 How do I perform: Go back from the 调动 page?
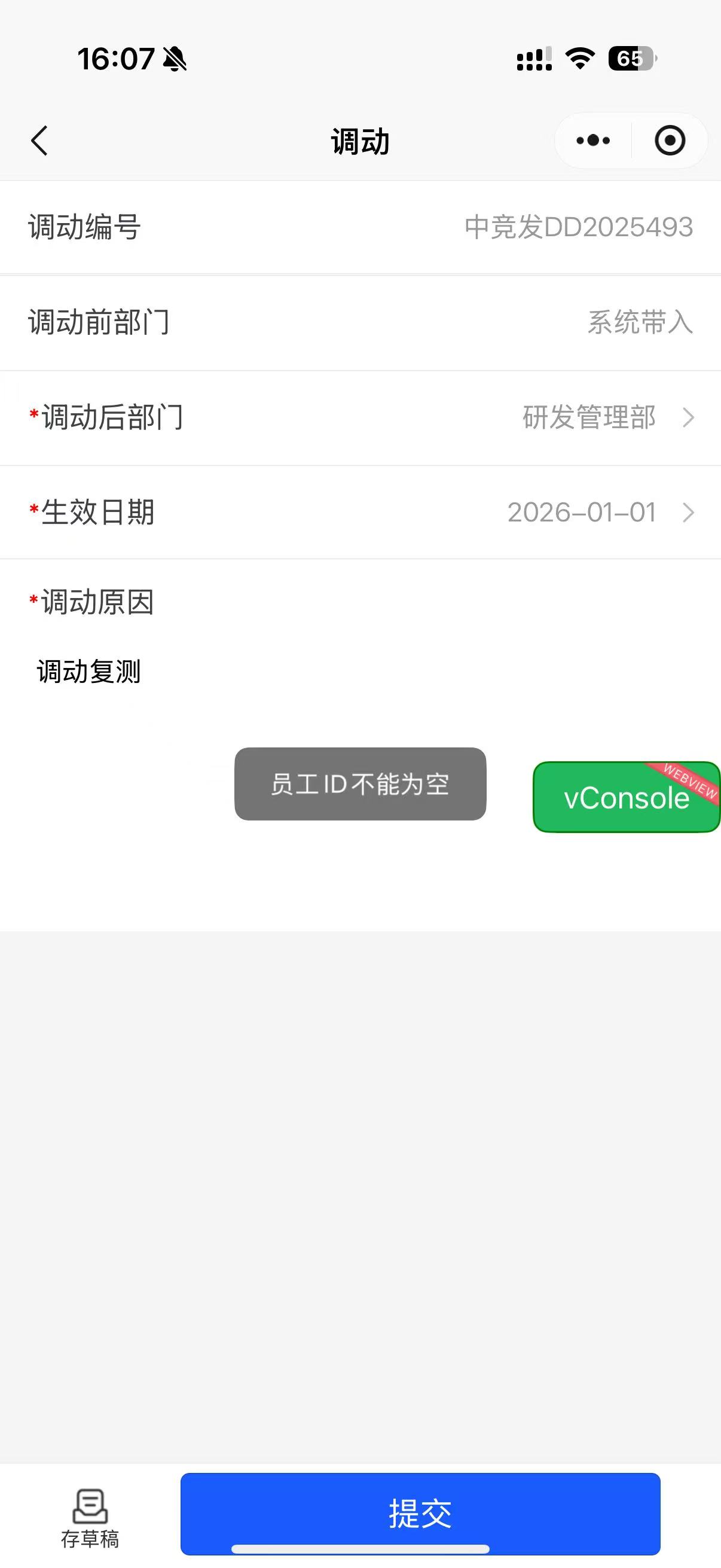tap(39, 141)
